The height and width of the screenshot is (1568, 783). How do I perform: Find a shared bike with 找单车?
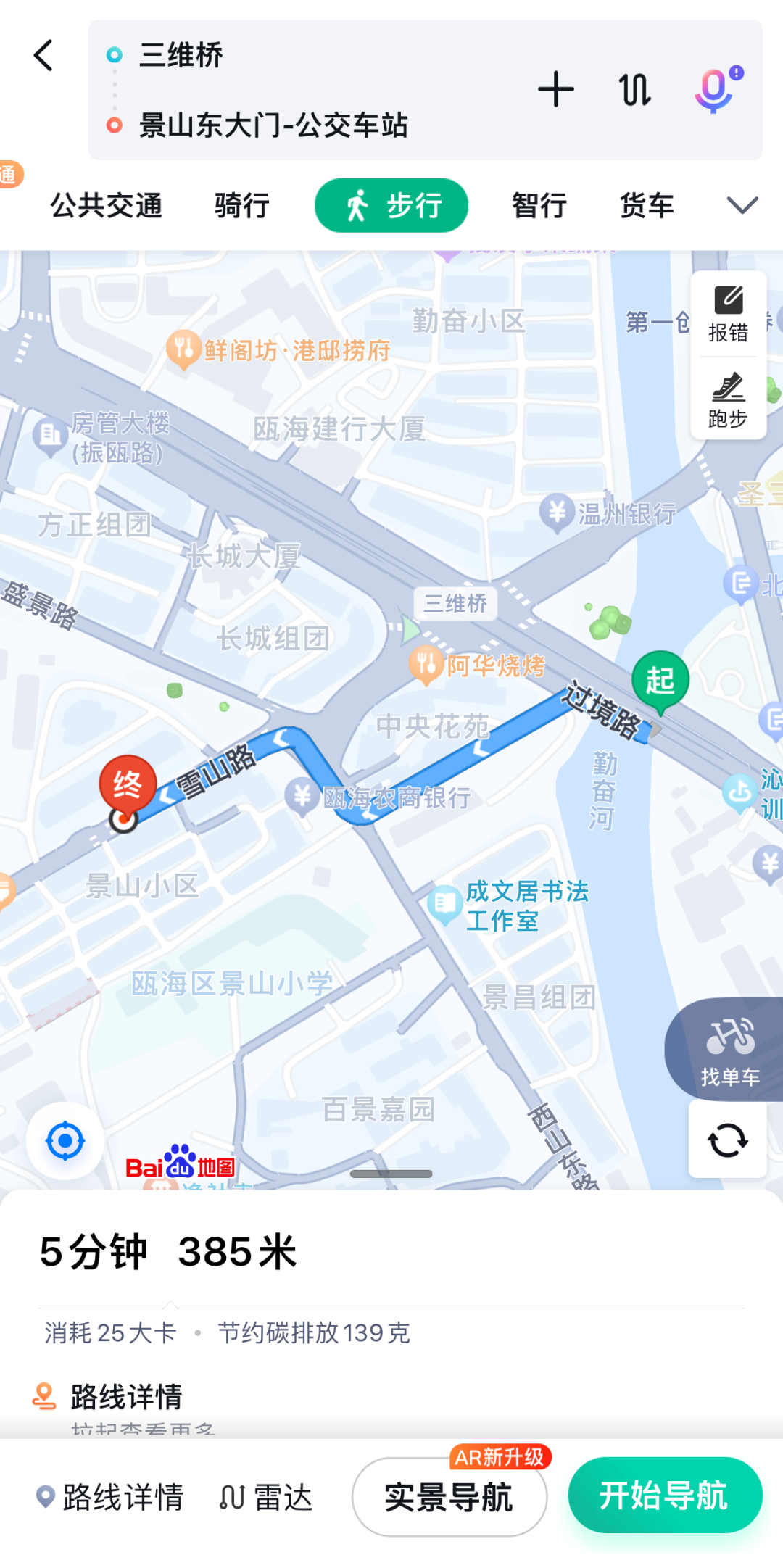click(x=729, y=1050)
